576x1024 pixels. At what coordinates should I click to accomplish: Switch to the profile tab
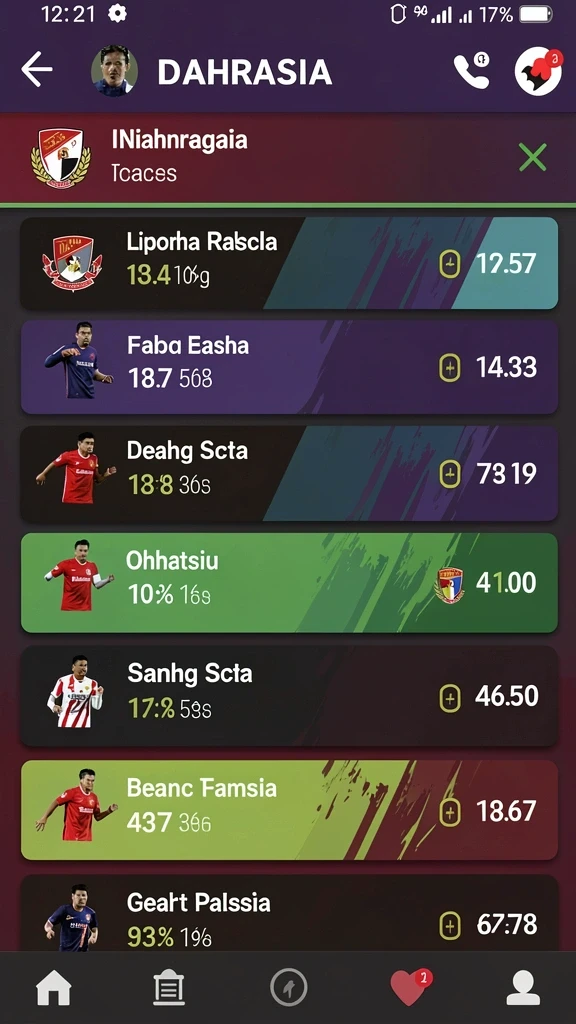[523, 988]
